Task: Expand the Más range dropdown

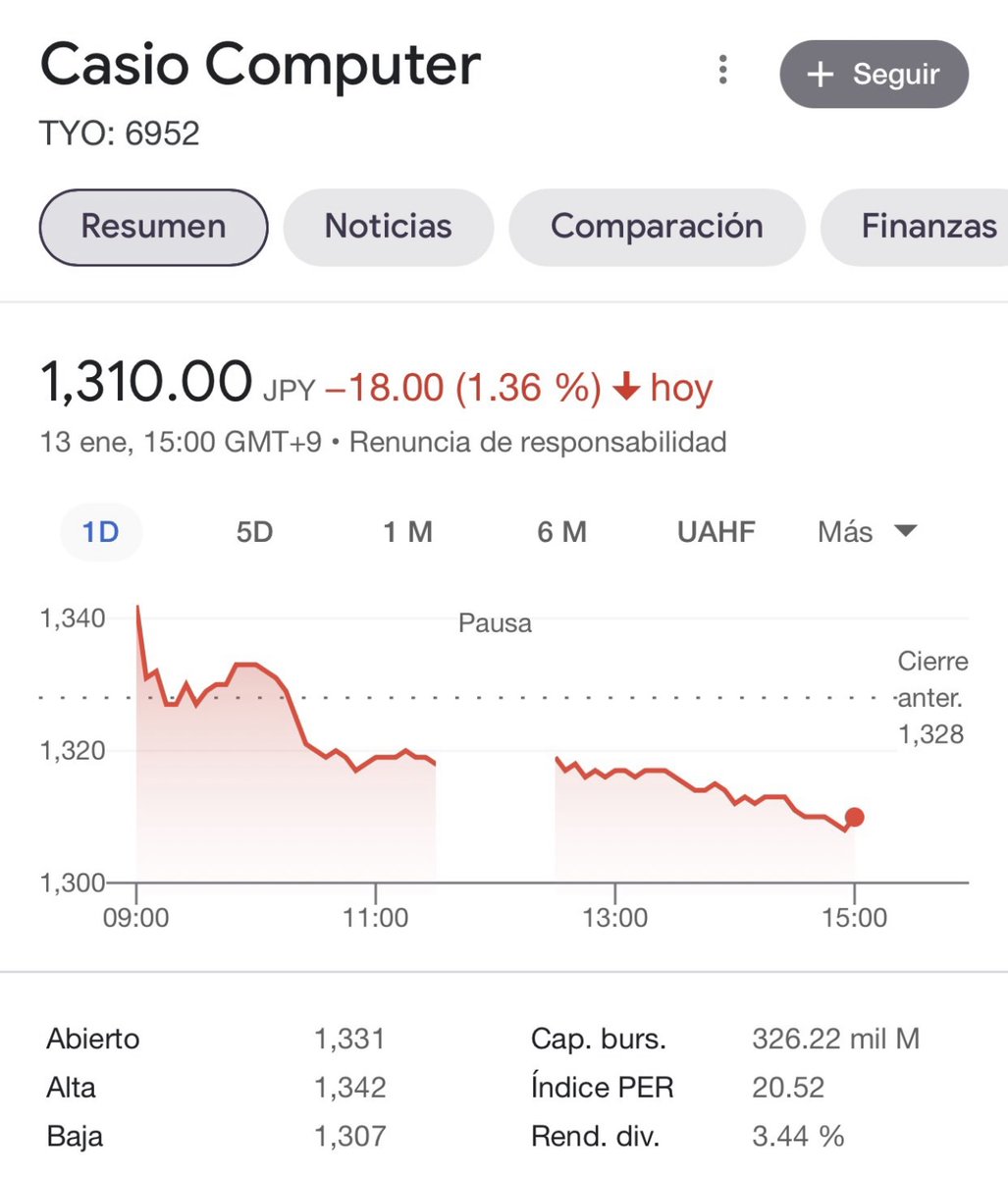Action: 867,532
